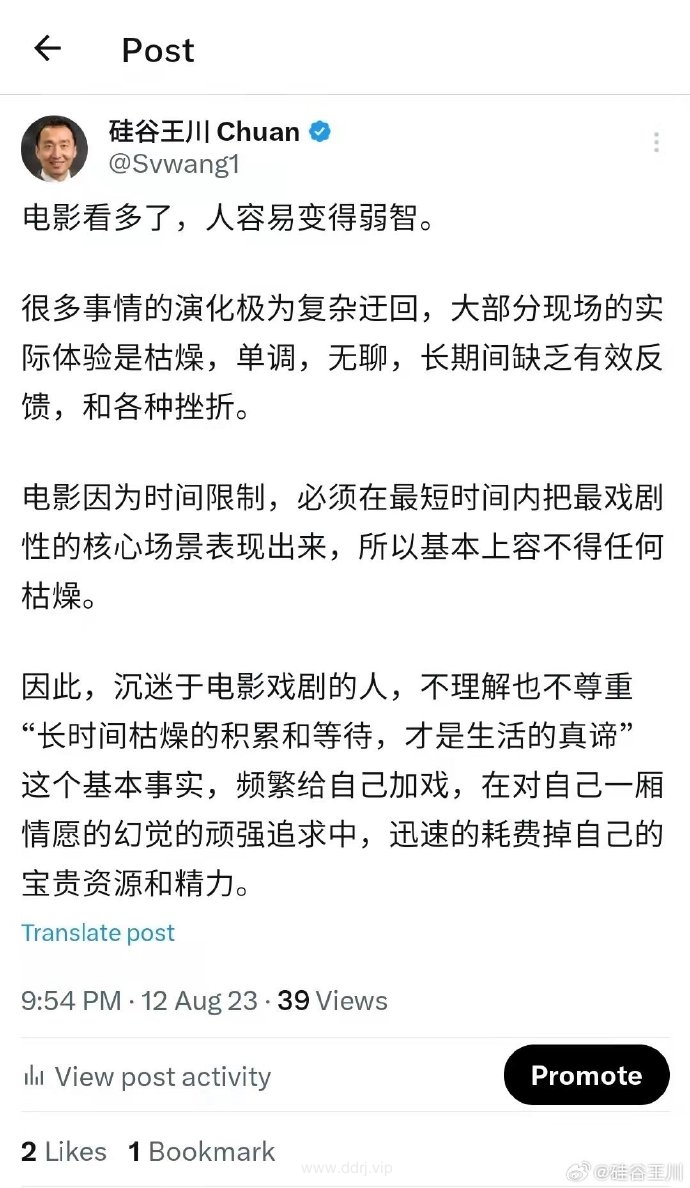Open the @Svwang1 handle
Image resolution: width=690 pixels, height=1188 pixels.
[173, 164]
